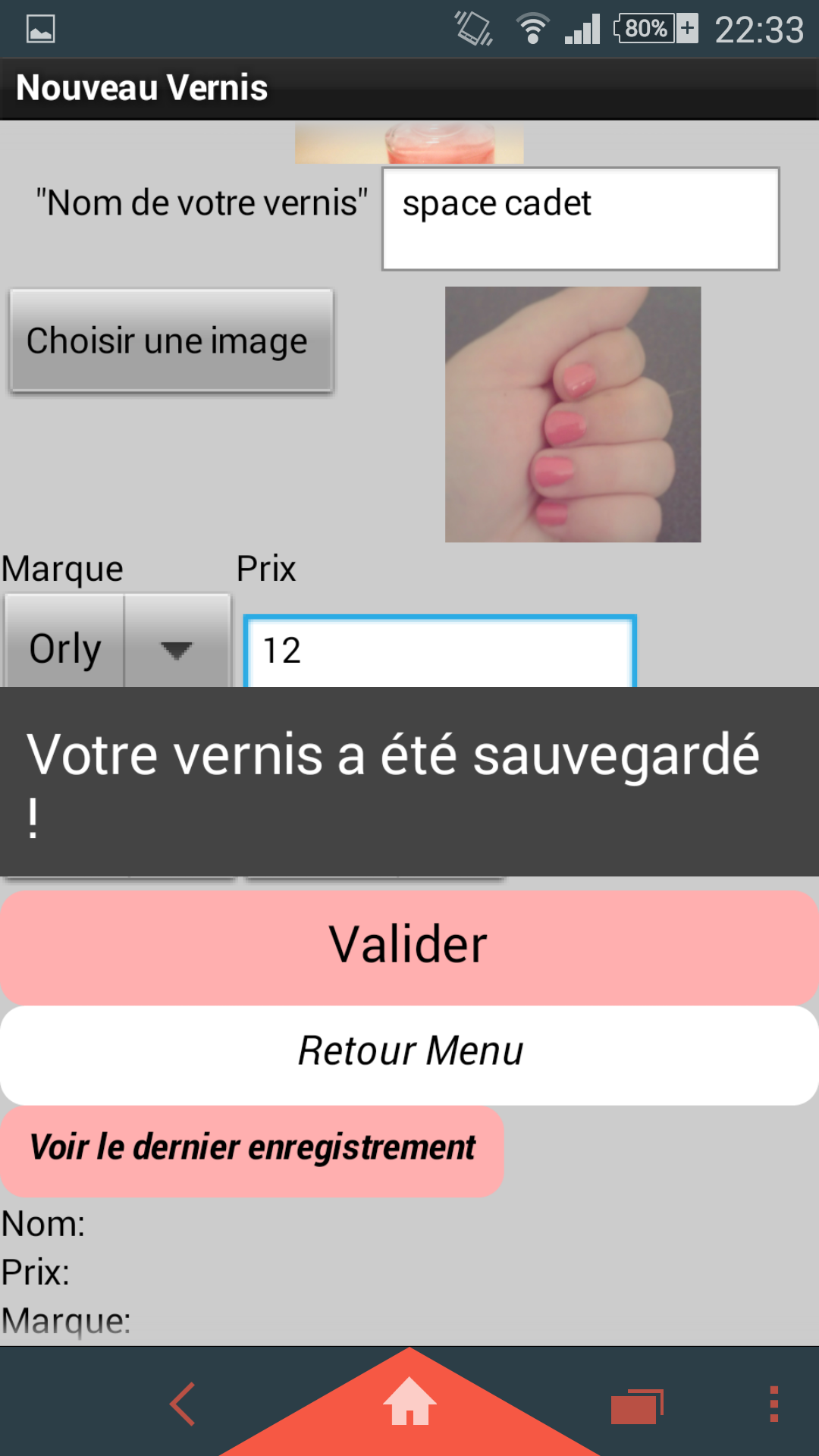Edit the Prix field showing 12
819x1456 pixels.
pyautogui.click(x=439, y=651)
